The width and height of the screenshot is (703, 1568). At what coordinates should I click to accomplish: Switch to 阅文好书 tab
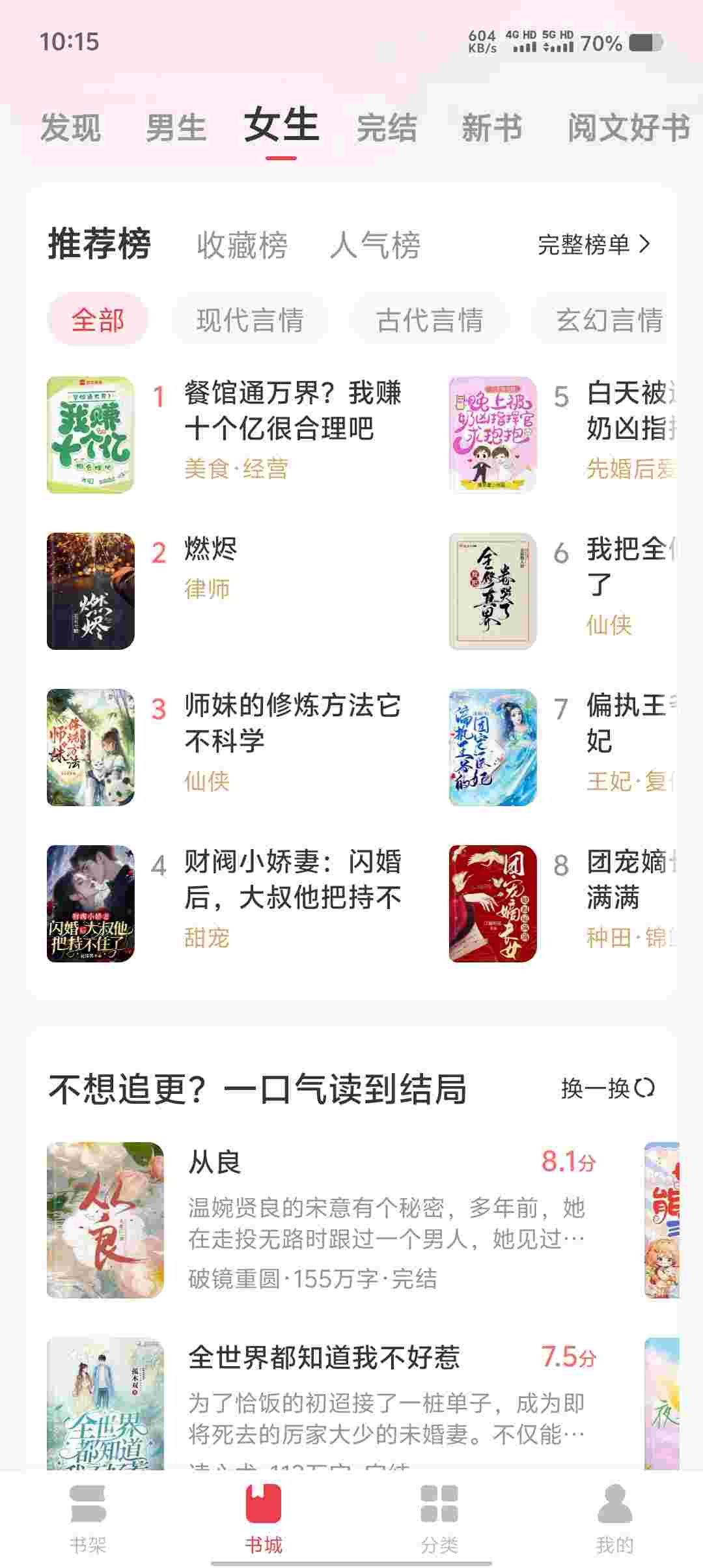(x=627, y=128)
